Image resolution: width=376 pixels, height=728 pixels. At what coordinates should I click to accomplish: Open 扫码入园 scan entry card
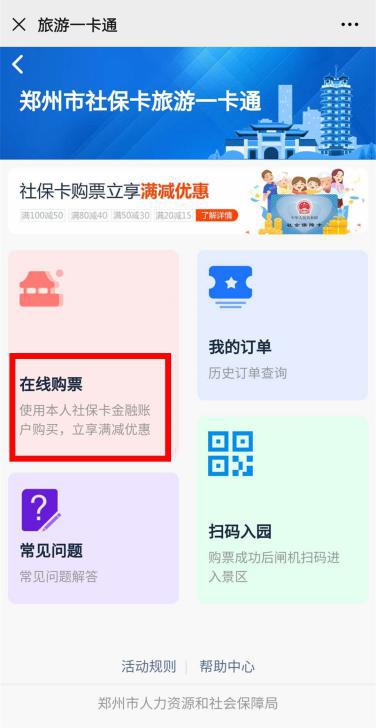pyautogui.click(x=283, y=510)
